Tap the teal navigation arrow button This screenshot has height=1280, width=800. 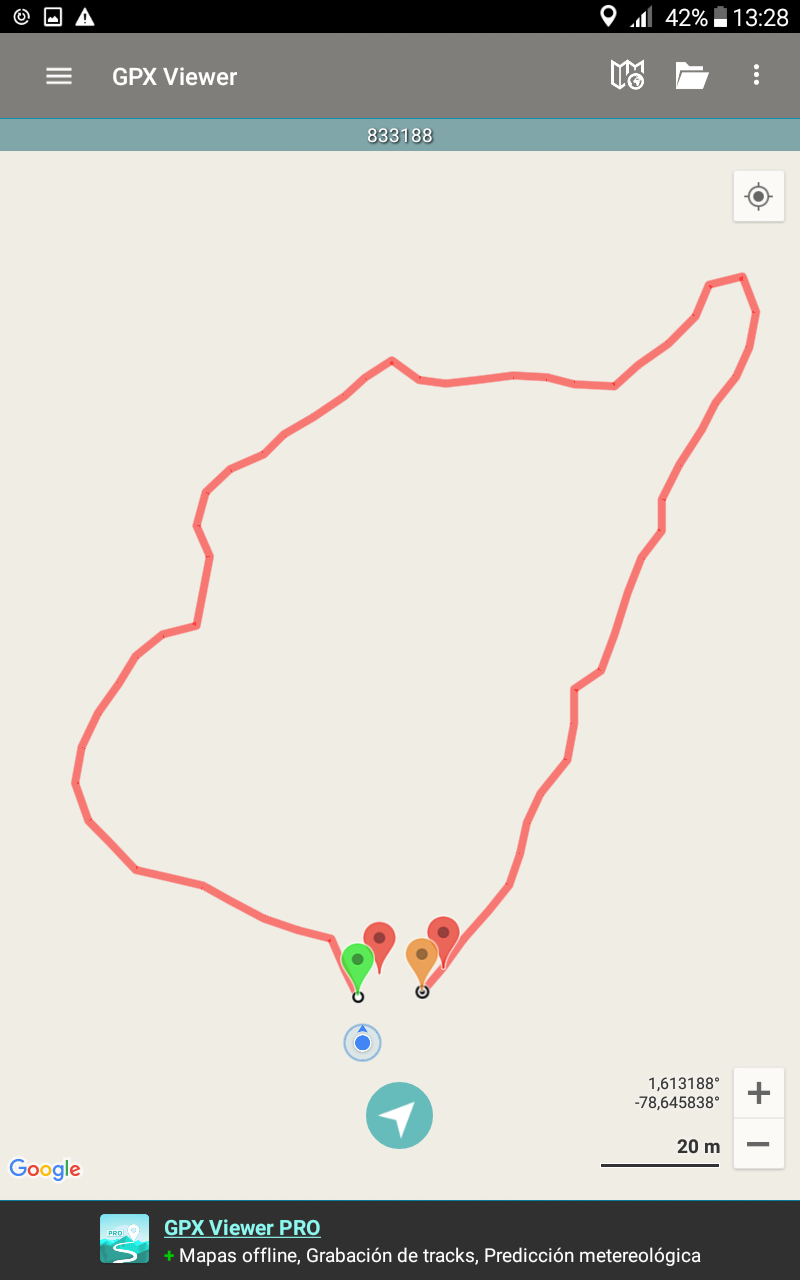coord(399,1115)
